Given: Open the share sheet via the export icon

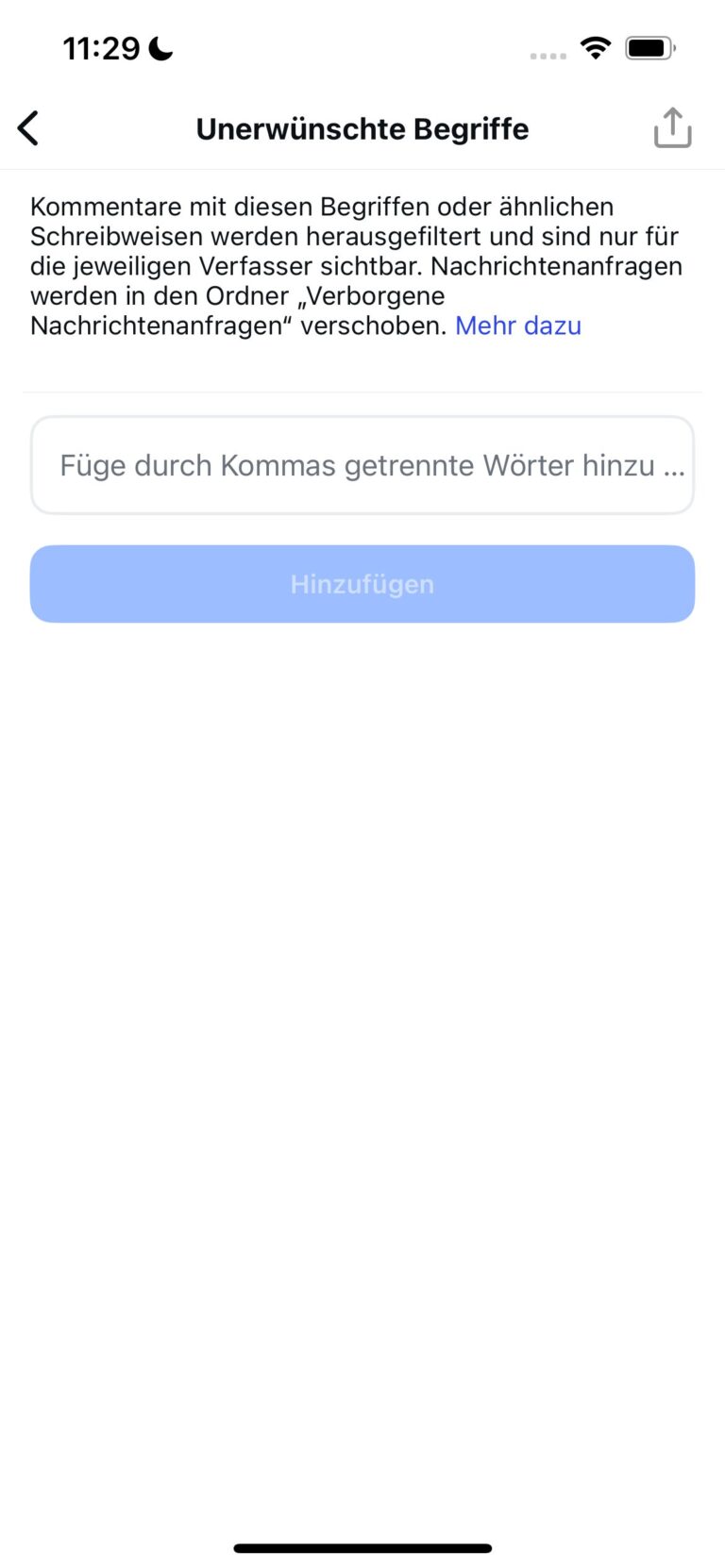Looking at the screenshot, I should 672,127.
